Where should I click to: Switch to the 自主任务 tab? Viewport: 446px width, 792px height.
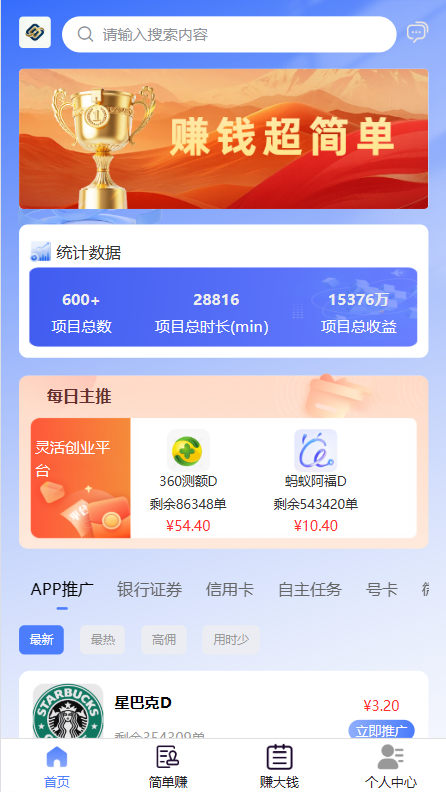coord(310,589)
